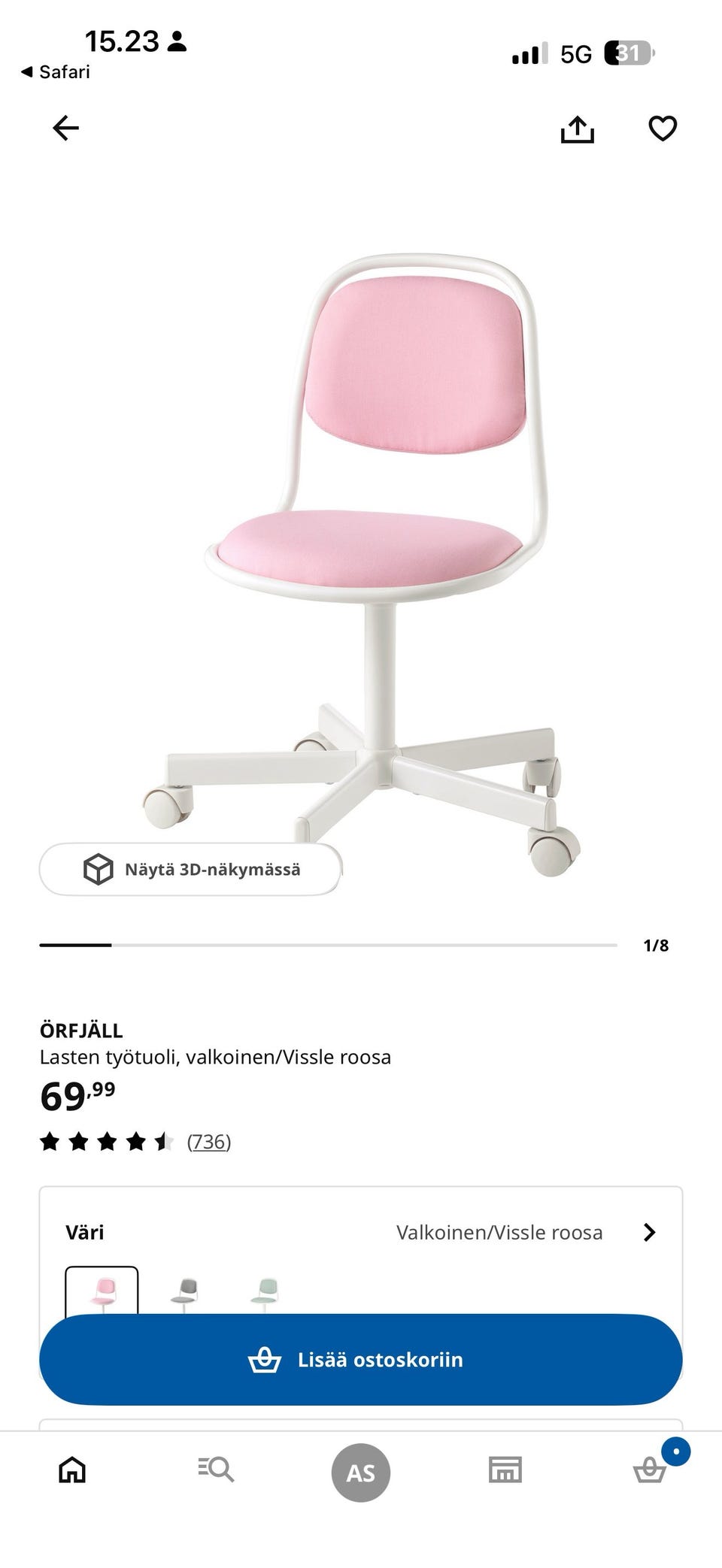722x1568 pixels.
Task: Open the (736) reviews link
Action: coord(209,1142)
